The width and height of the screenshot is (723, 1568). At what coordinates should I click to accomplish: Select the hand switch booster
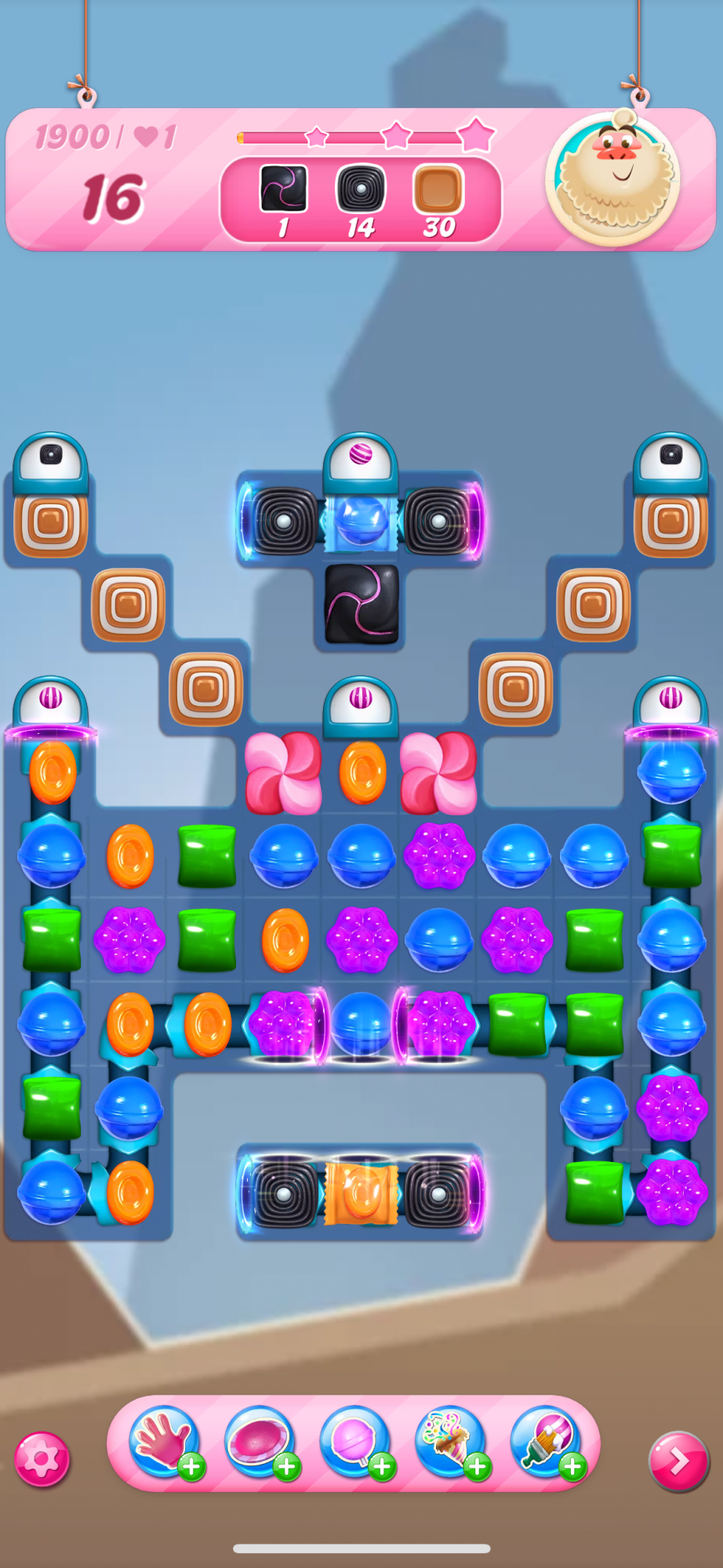pos(165,1443)
